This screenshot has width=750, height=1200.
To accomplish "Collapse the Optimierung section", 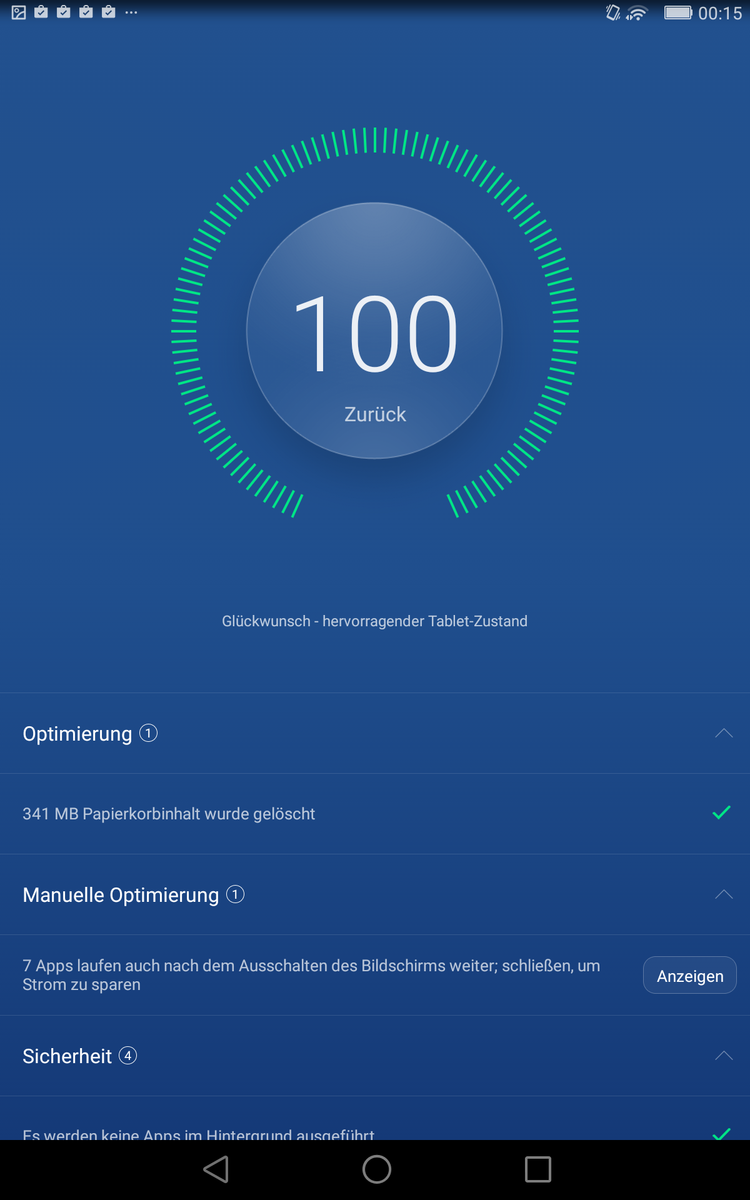I will tap(724, 733).
